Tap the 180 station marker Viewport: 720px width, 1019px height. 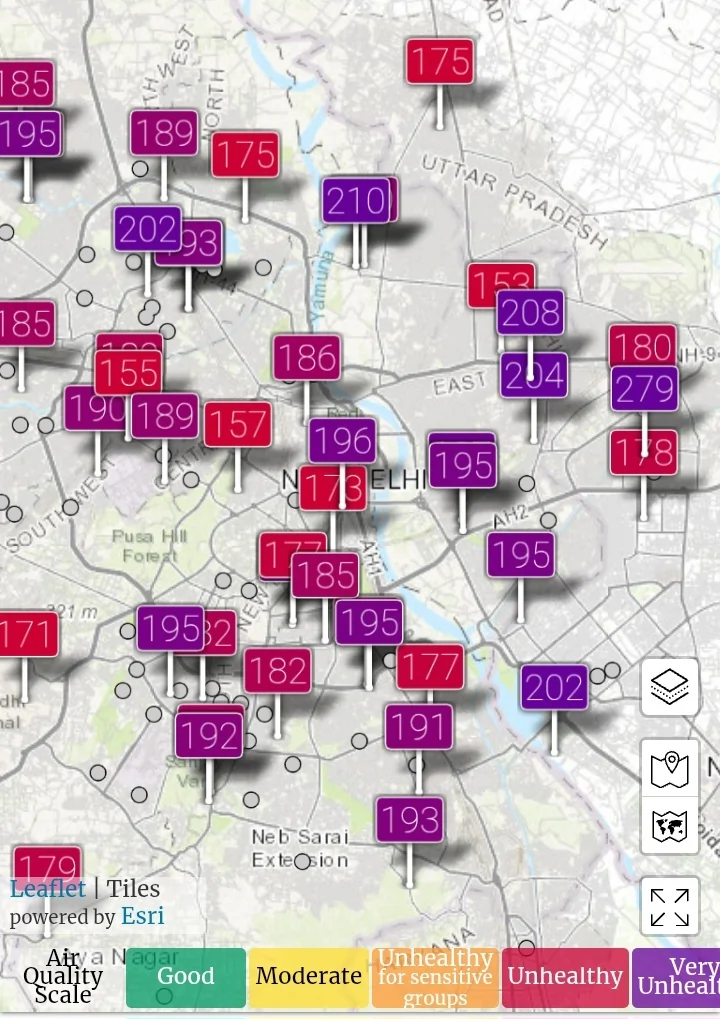pos(643,345)
